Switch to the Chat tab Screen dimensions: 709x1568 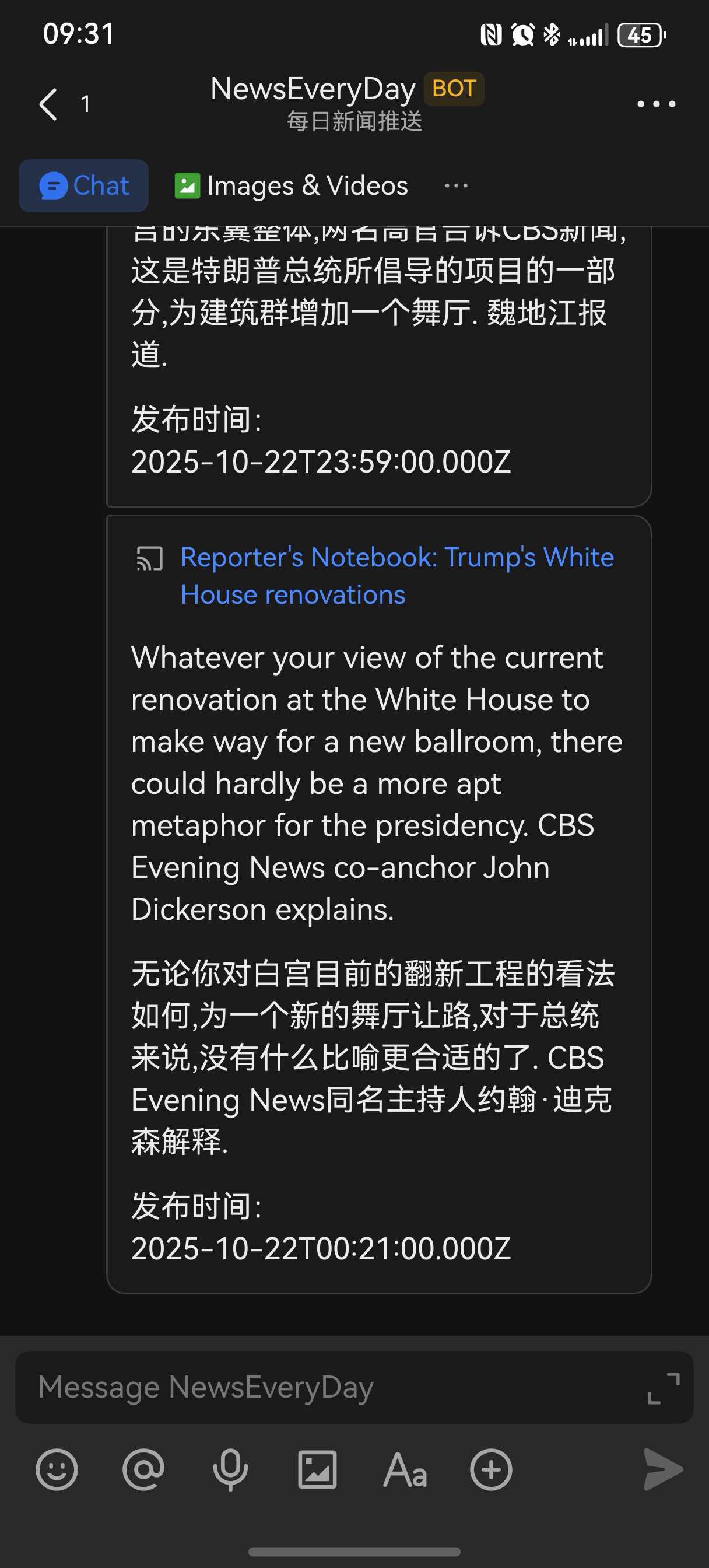point(84,185)
